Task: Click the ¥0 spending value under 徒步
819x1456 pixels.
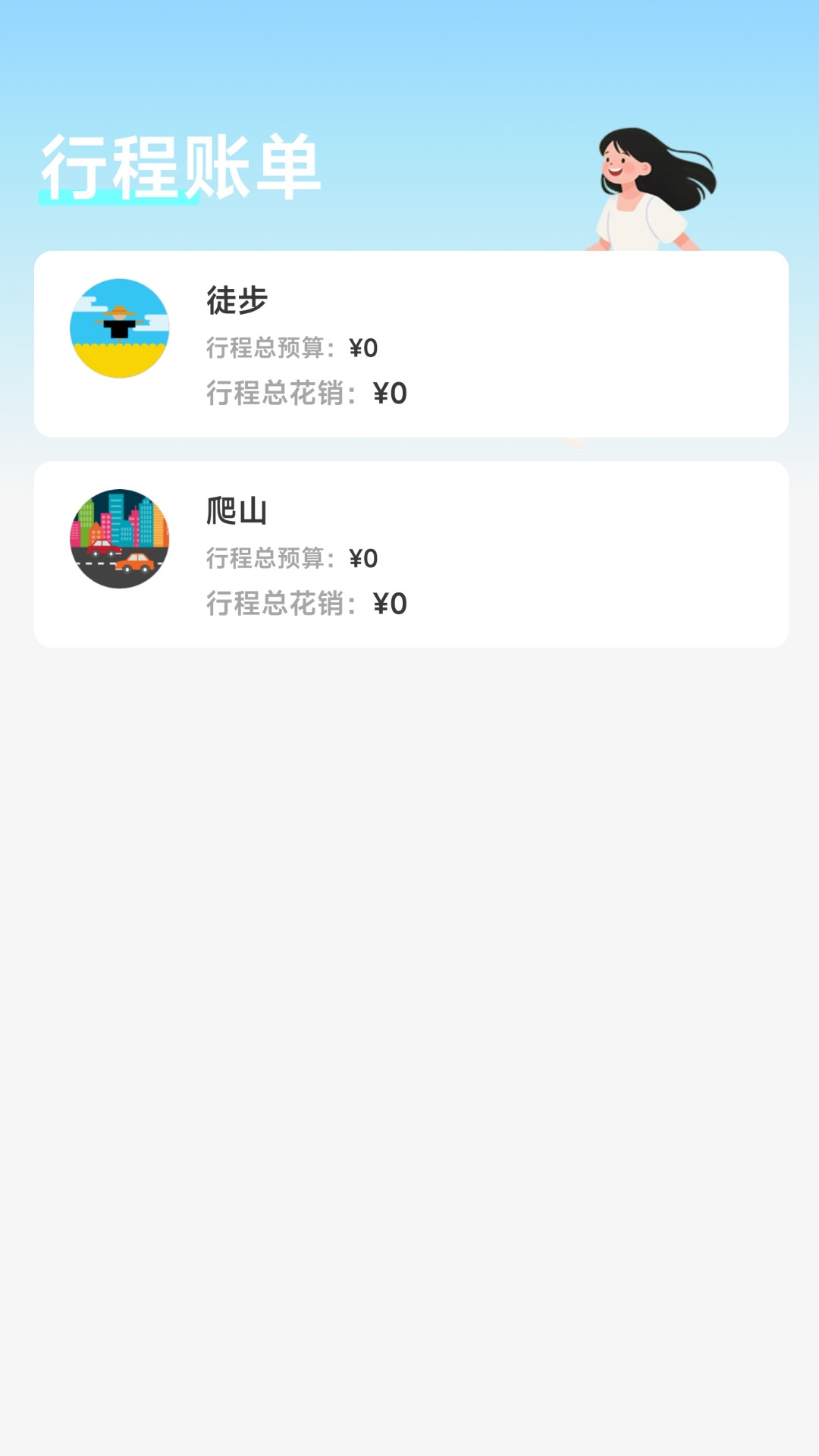Action: 391,392
